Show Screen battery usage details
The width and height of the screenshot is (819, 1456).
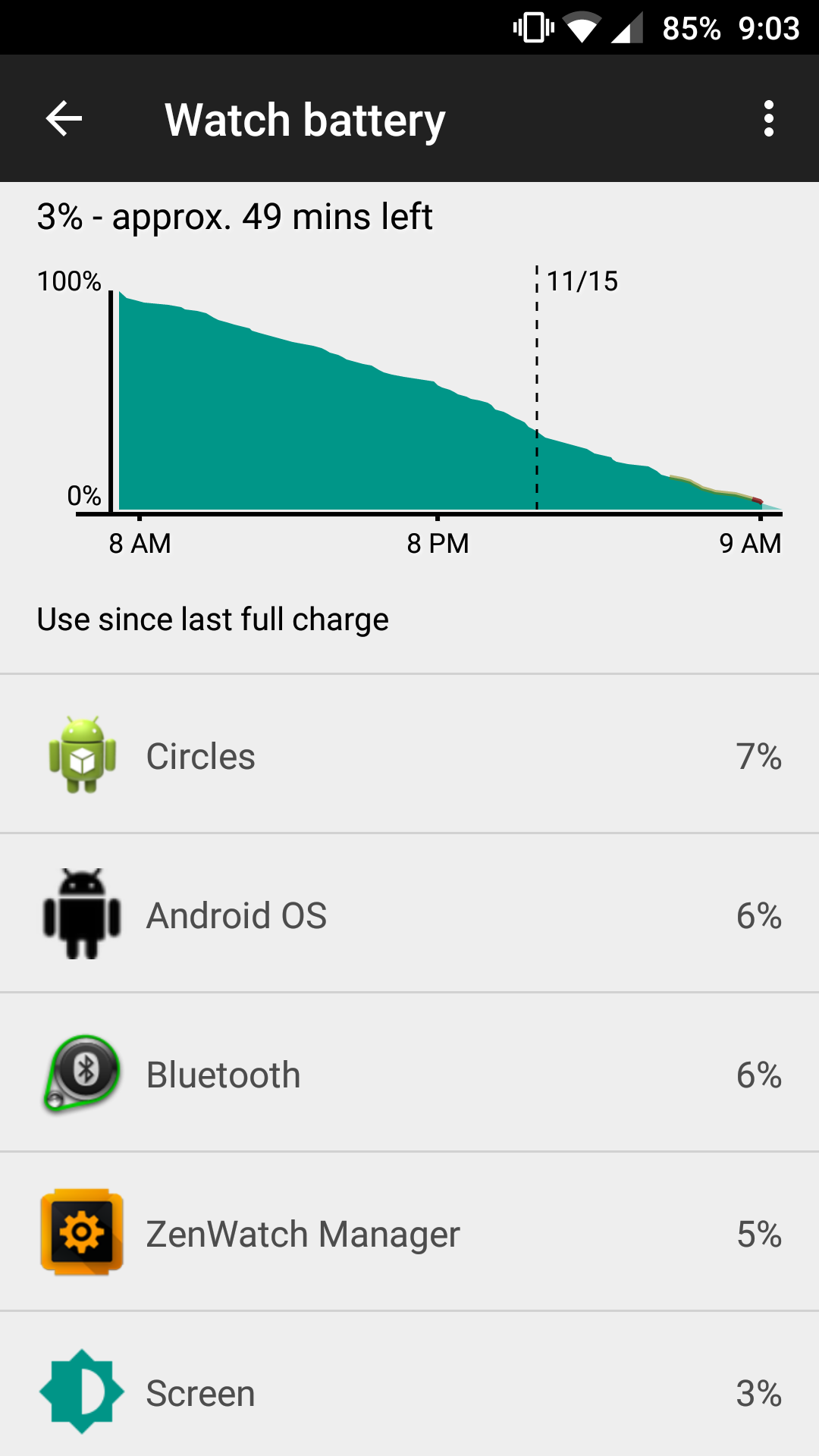click(409, 1393)
